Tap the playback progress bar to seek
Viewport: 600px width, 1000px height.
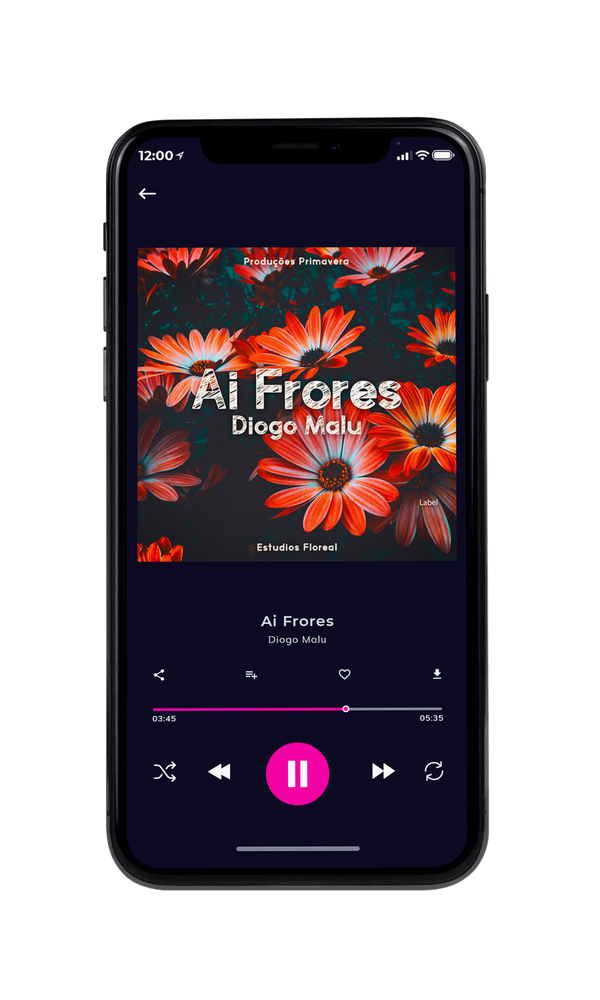tap(297, 709)
